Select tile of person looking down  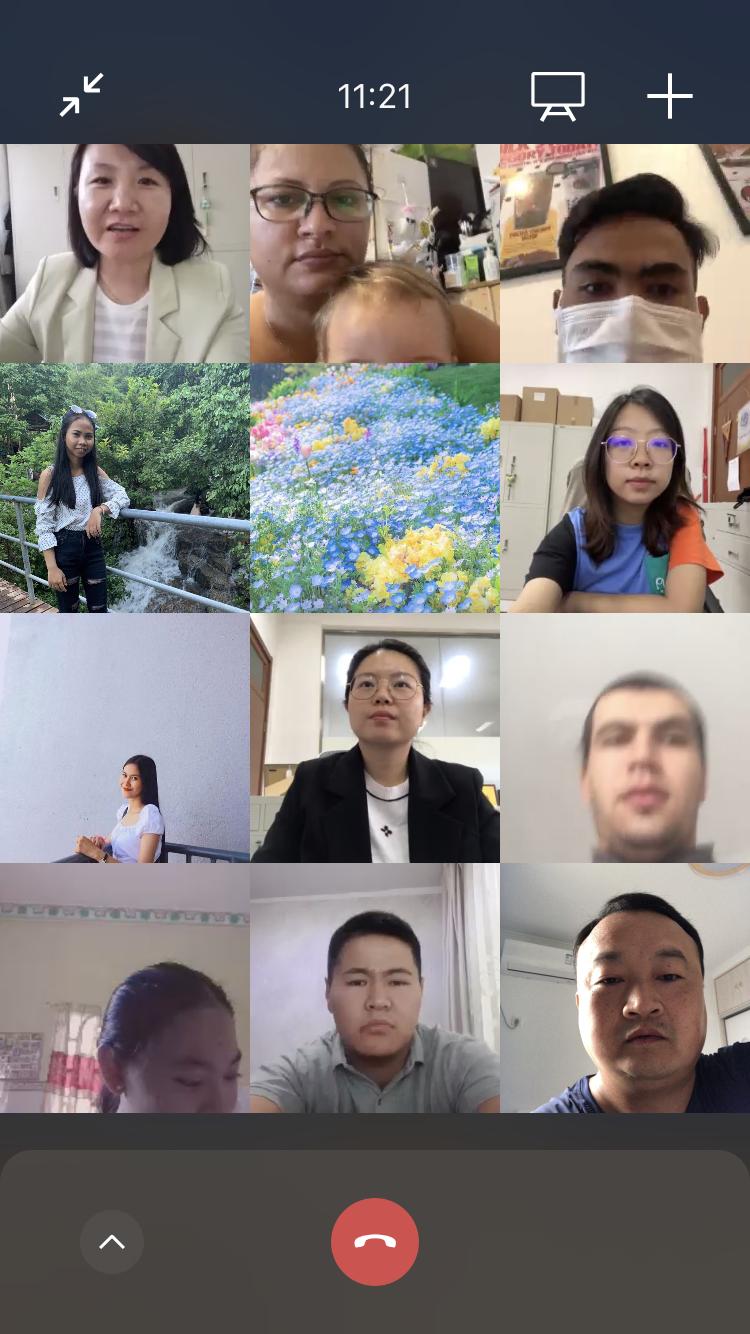[x=125, y=988]
